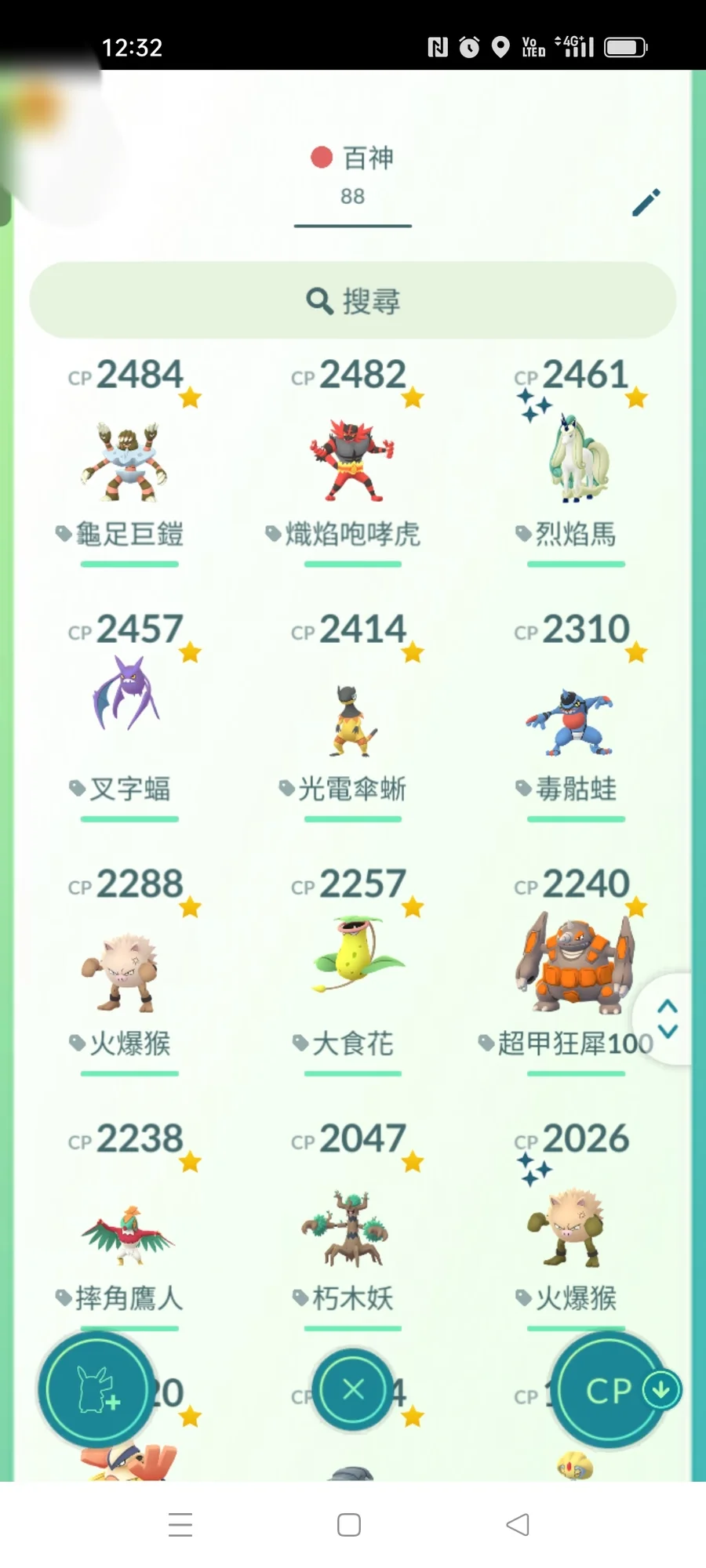
Task: Open the 搜尋 search field
Action: (x=353, y=300)
